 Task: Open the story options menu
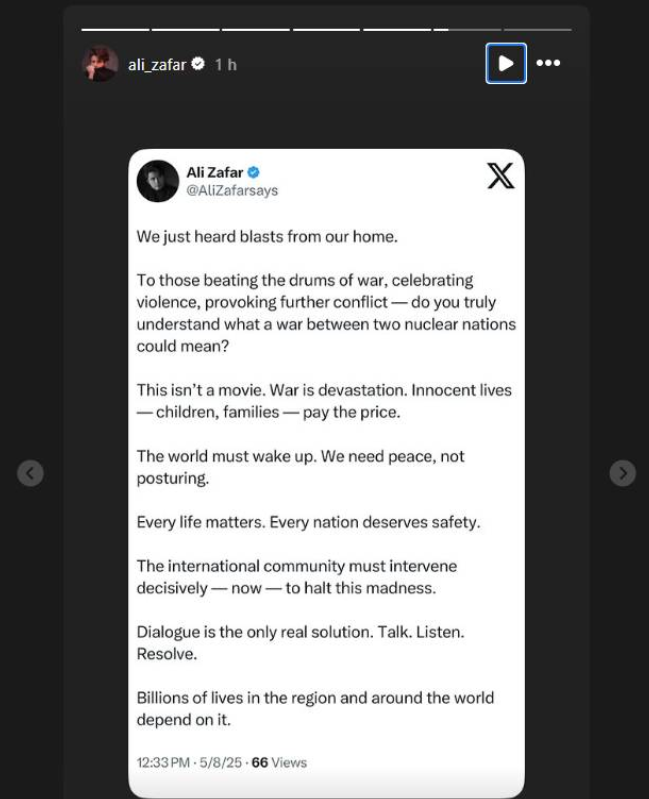[x=548, y=64]
